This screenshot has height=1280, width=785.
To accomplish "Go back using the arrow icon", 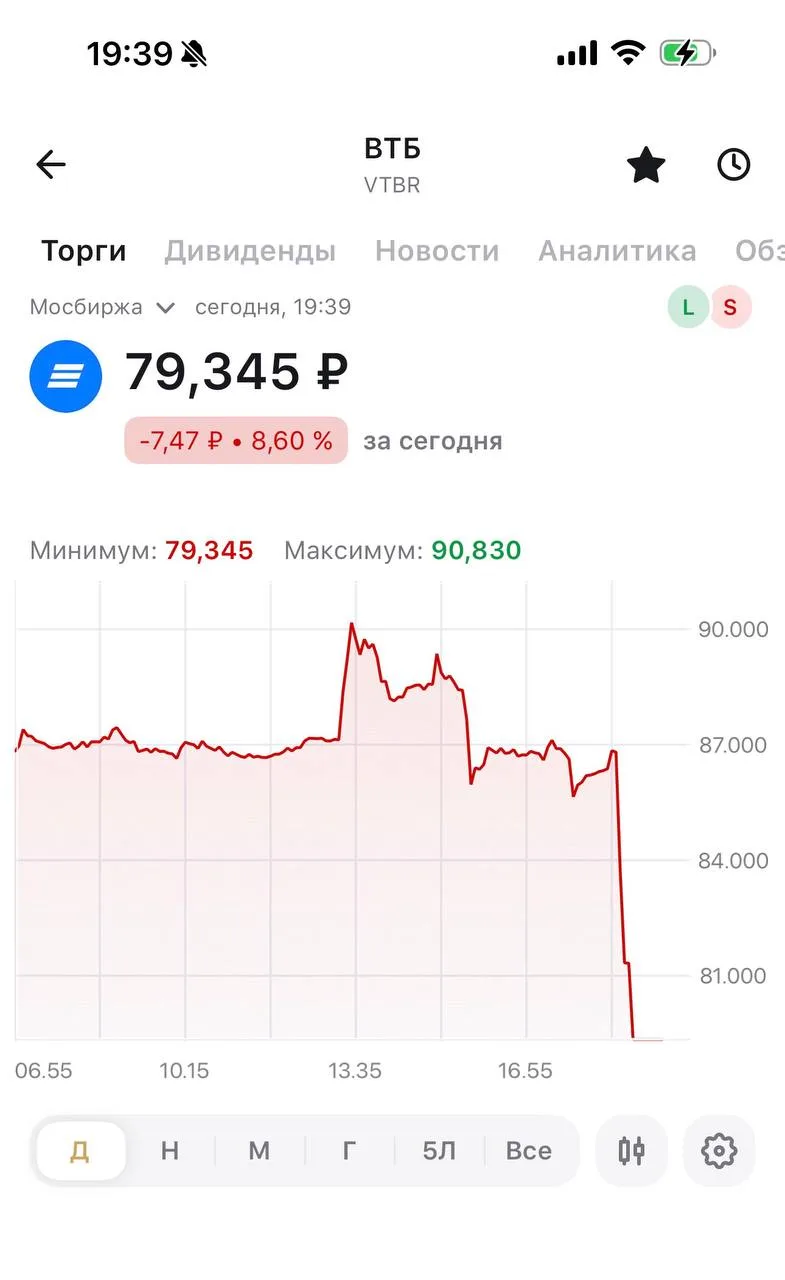I will pyautogui.click(x=51, y=165).
